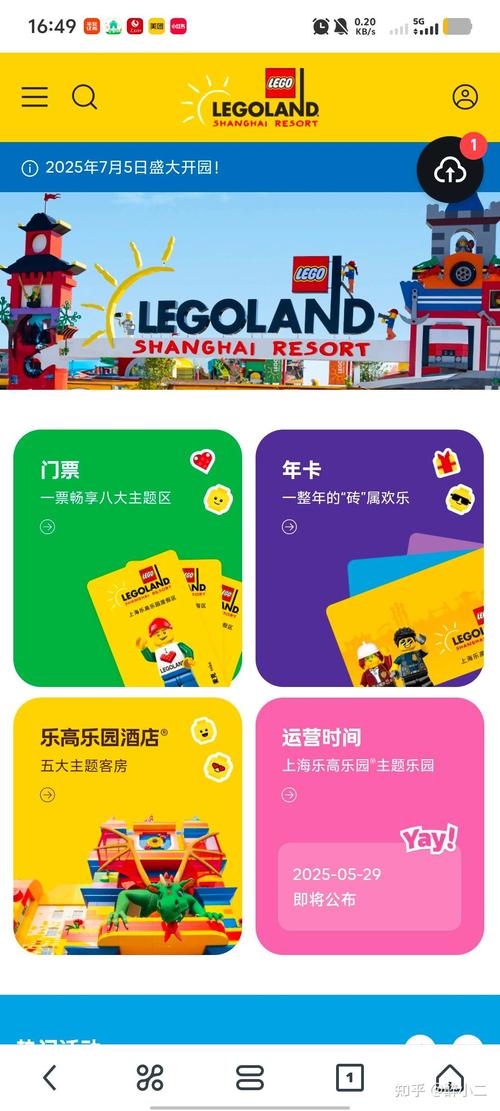Tap the cloud upload floating button

coord(450,170)
